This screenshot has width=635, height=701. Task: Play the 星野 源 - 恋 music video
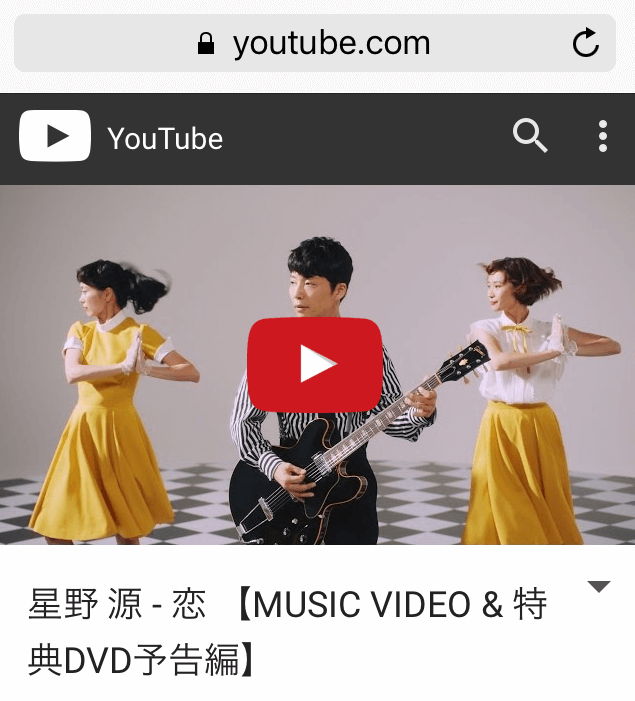(316, 365)
